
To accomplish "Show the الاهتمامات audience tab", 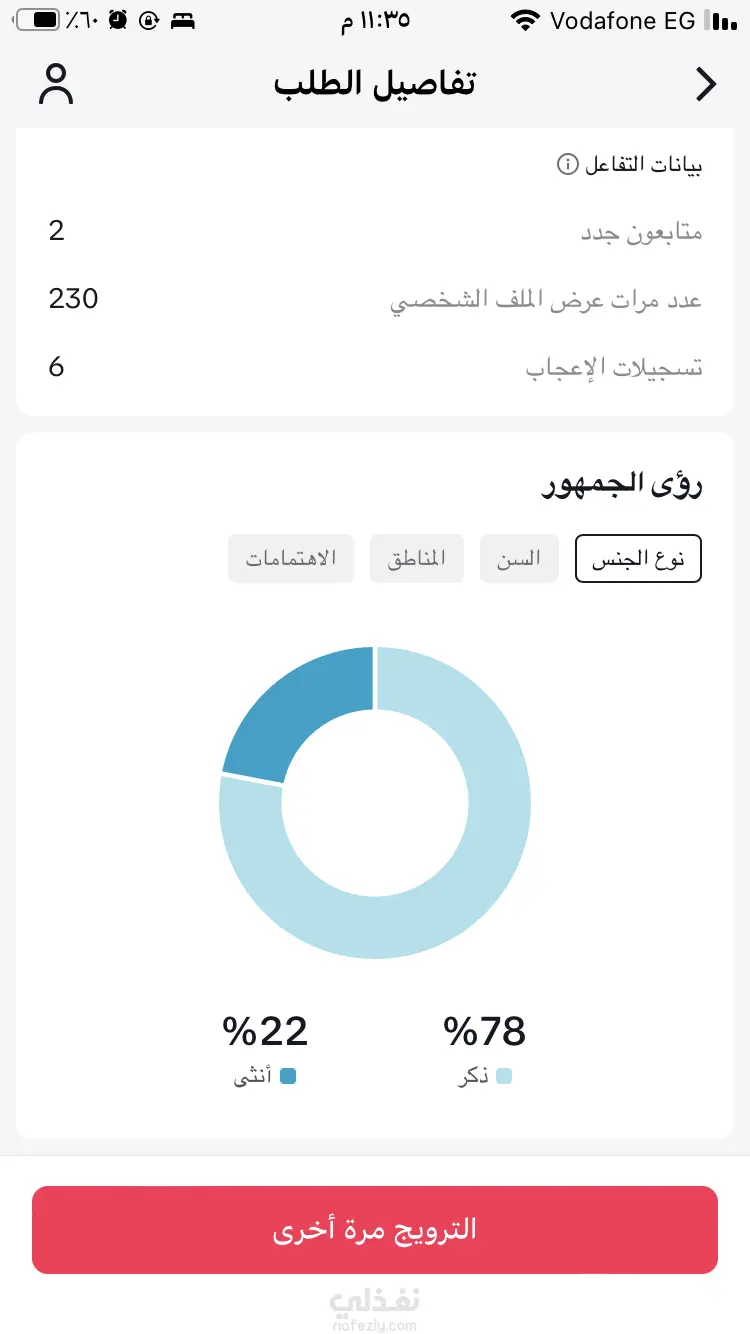I will [291, 559].
